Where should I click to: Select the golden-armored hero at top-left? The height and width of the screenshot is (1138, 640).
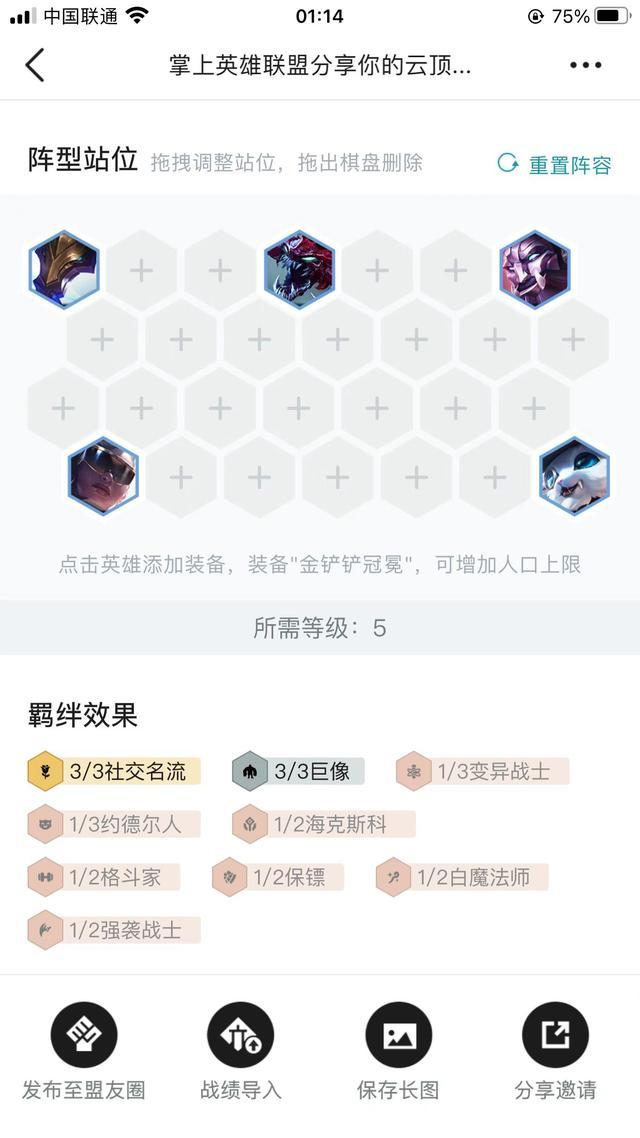click(x=64, y=270)
